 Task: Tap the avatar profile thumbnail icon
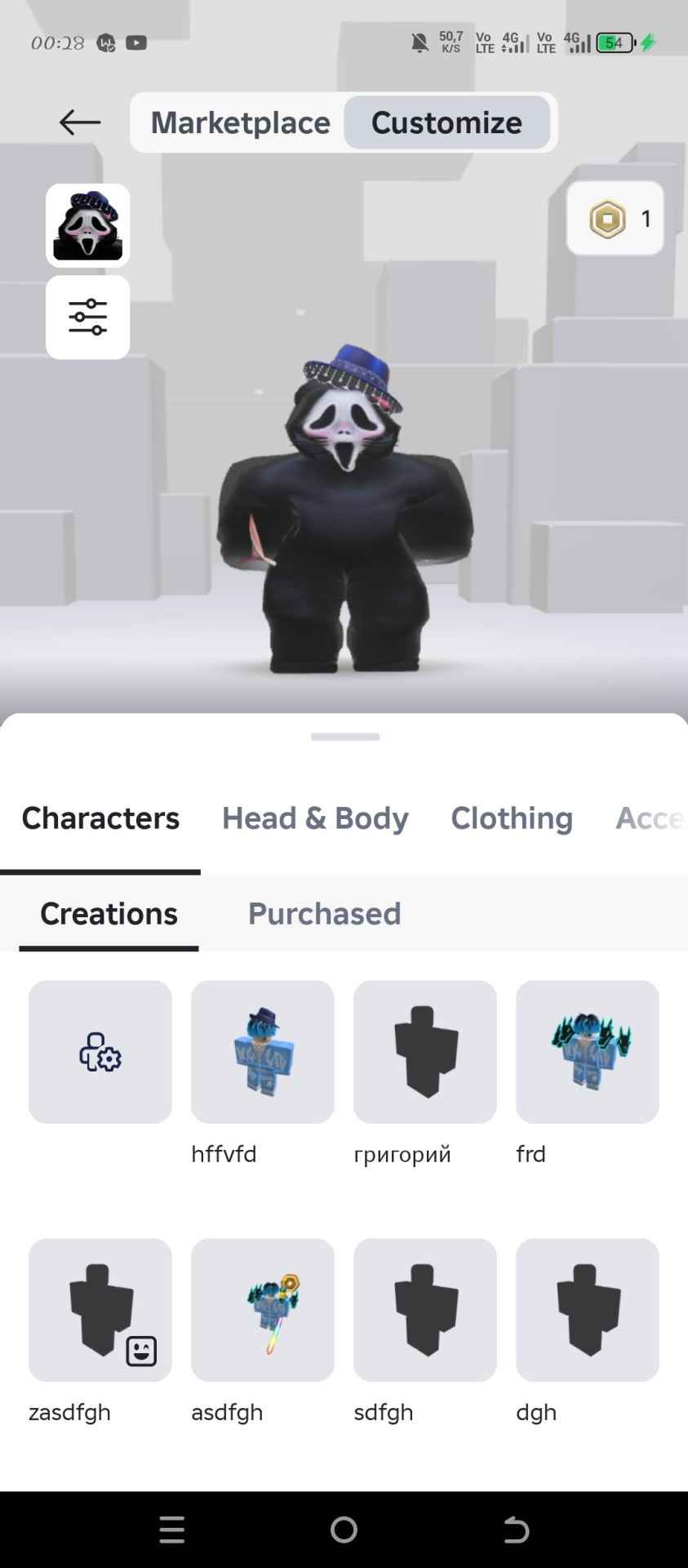pos(87,225)
